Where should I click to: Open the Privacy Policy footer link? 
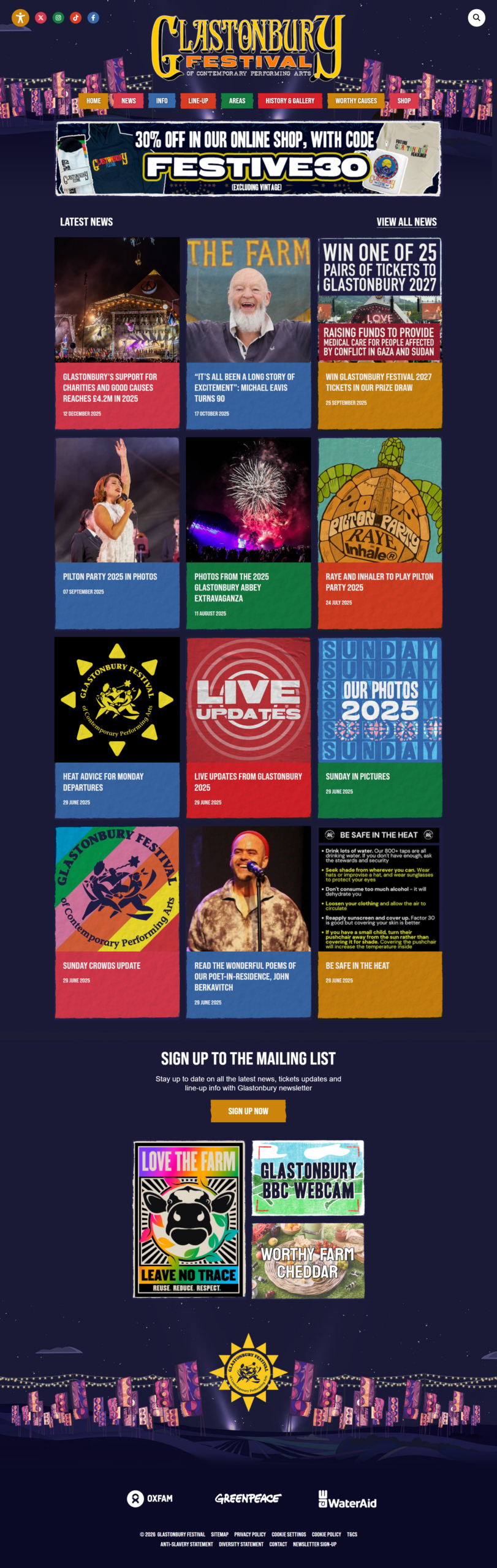[x=250, y=1534]
